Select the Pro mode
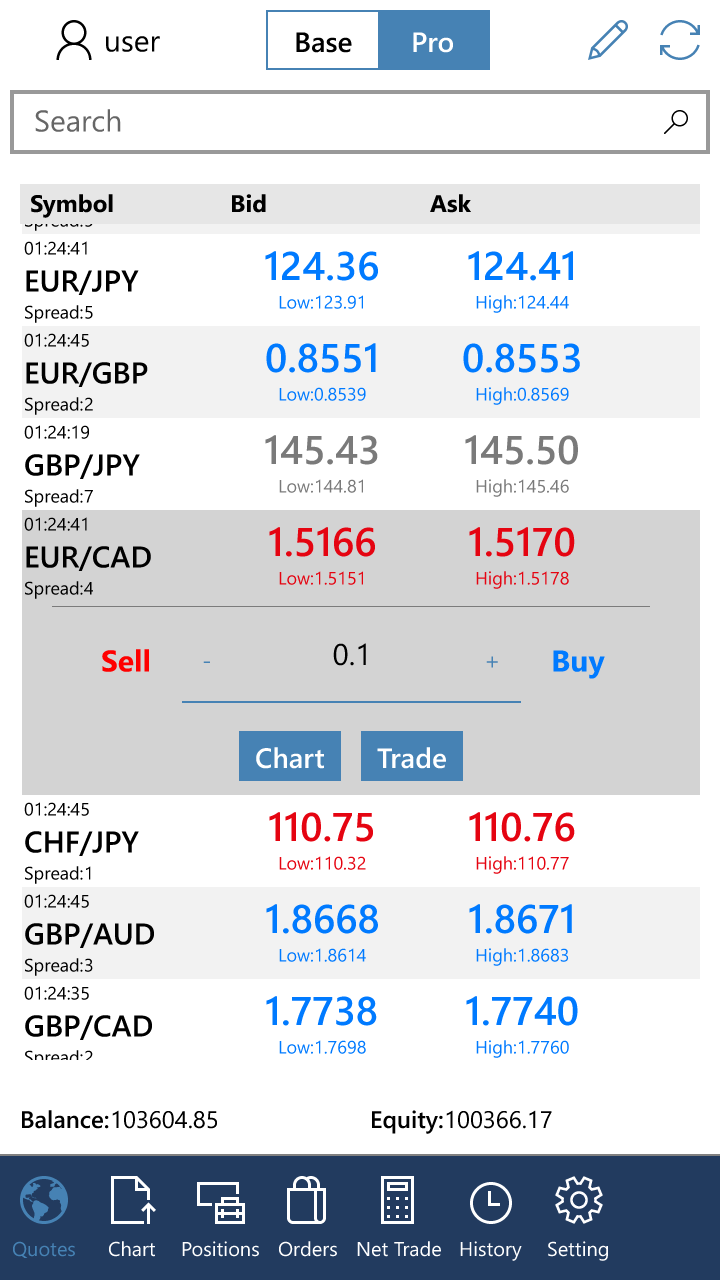This screenshot has height=1280, width=720. click(433, 41)
